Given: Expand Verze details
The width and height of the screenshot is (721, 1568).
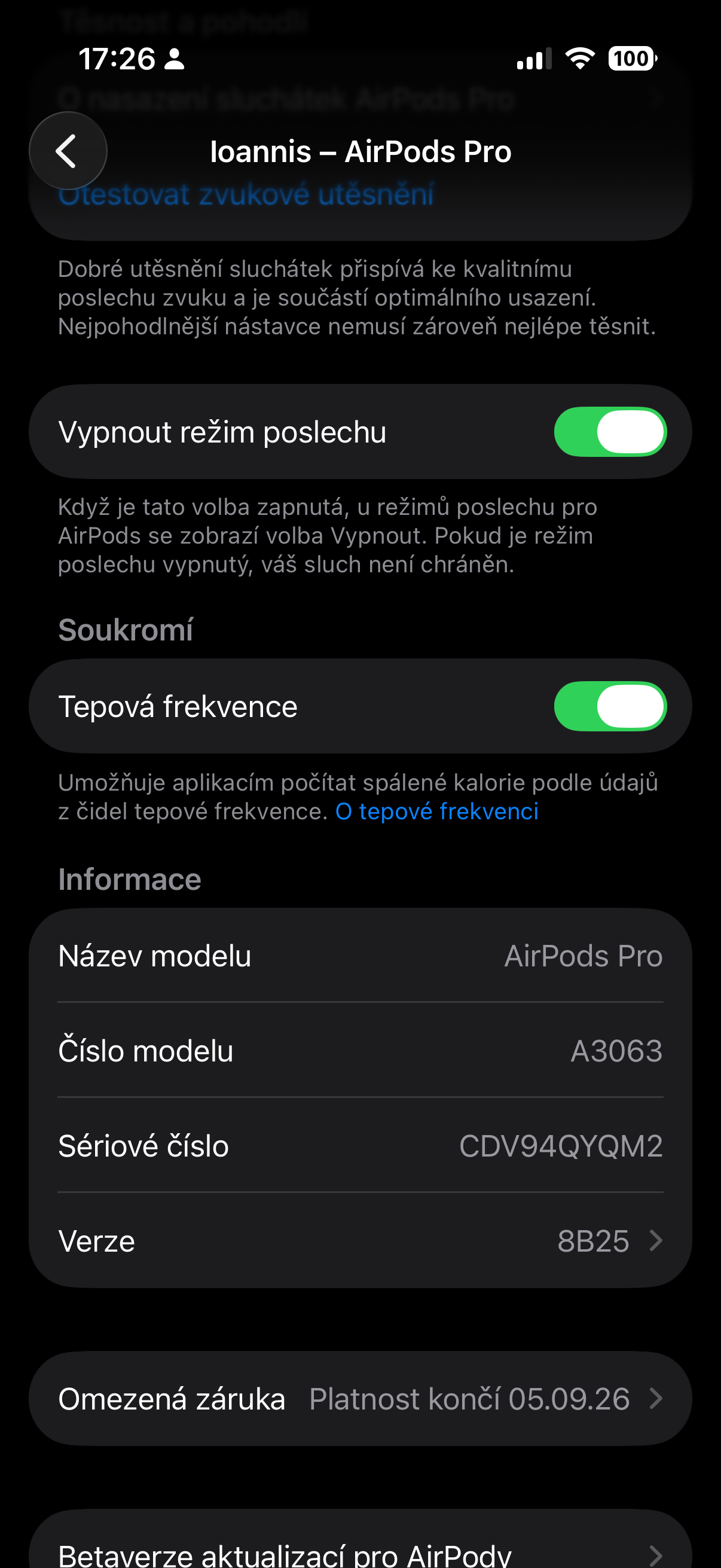Looking at the screenshot, I should (x=361, y=1241).
